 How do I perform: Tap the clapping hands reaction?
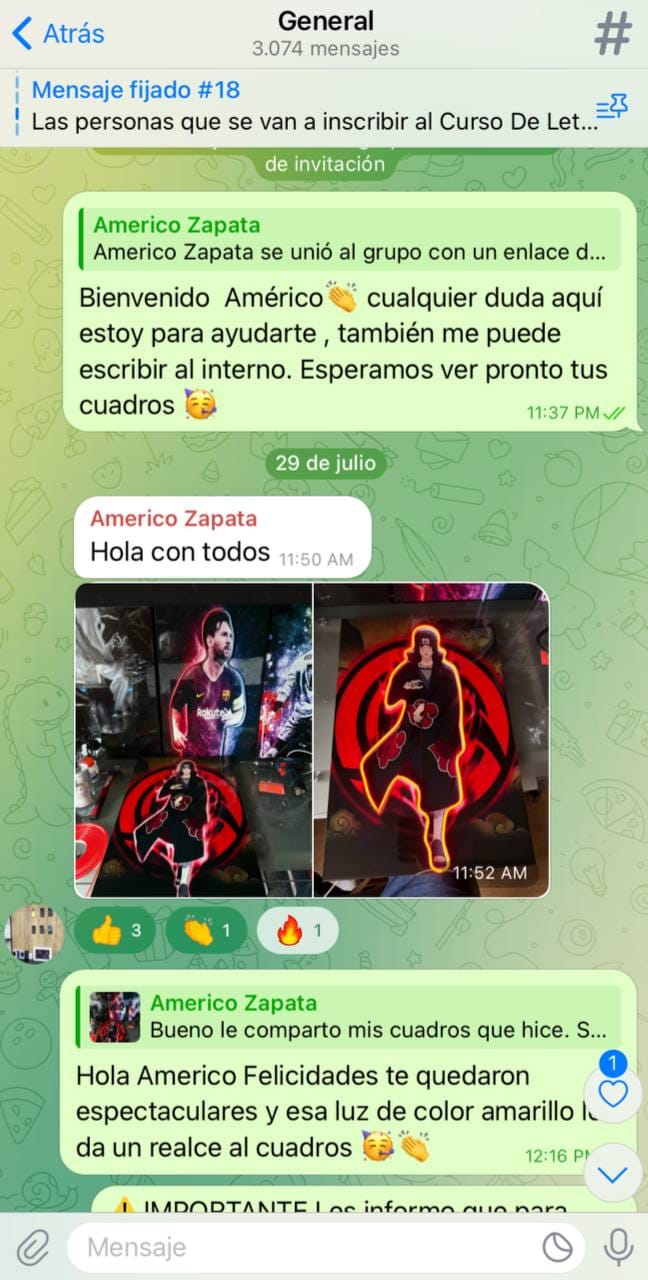pyautogui.click(x=207, y=932)
